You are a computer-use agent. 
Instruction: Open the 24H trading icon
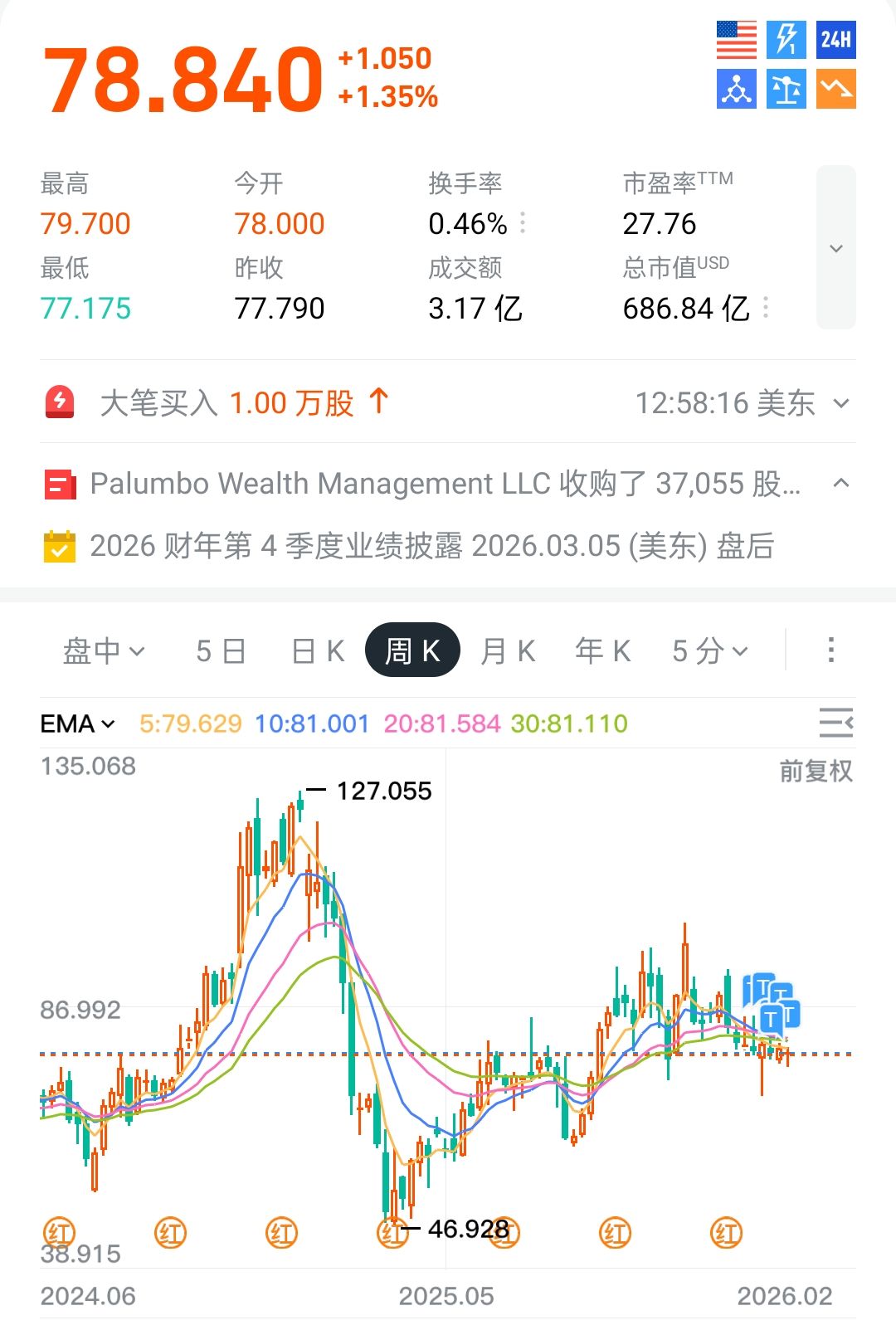[x=835, y=40]
